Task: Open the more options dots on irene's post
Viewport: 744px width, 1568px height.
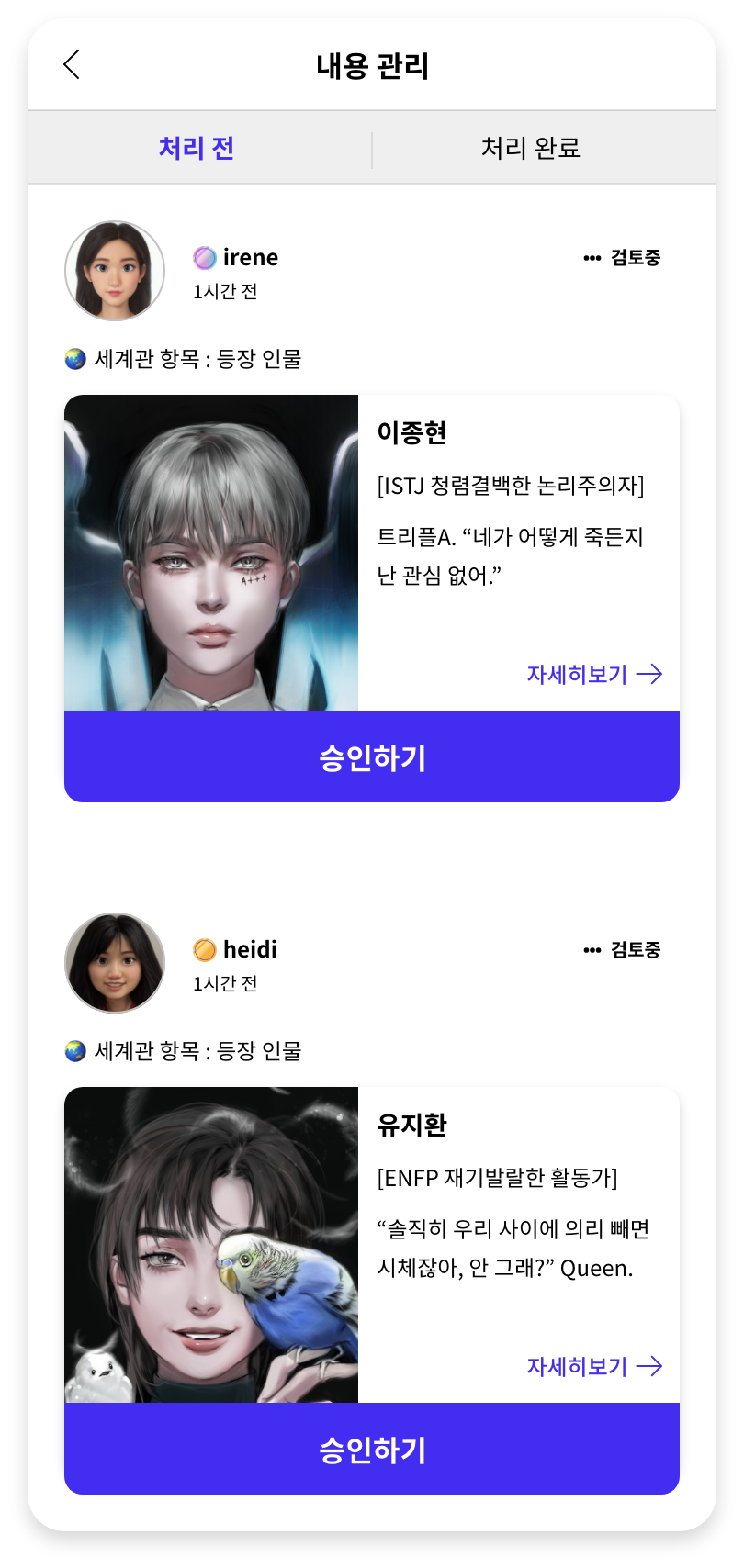Action: click(592, 258)
